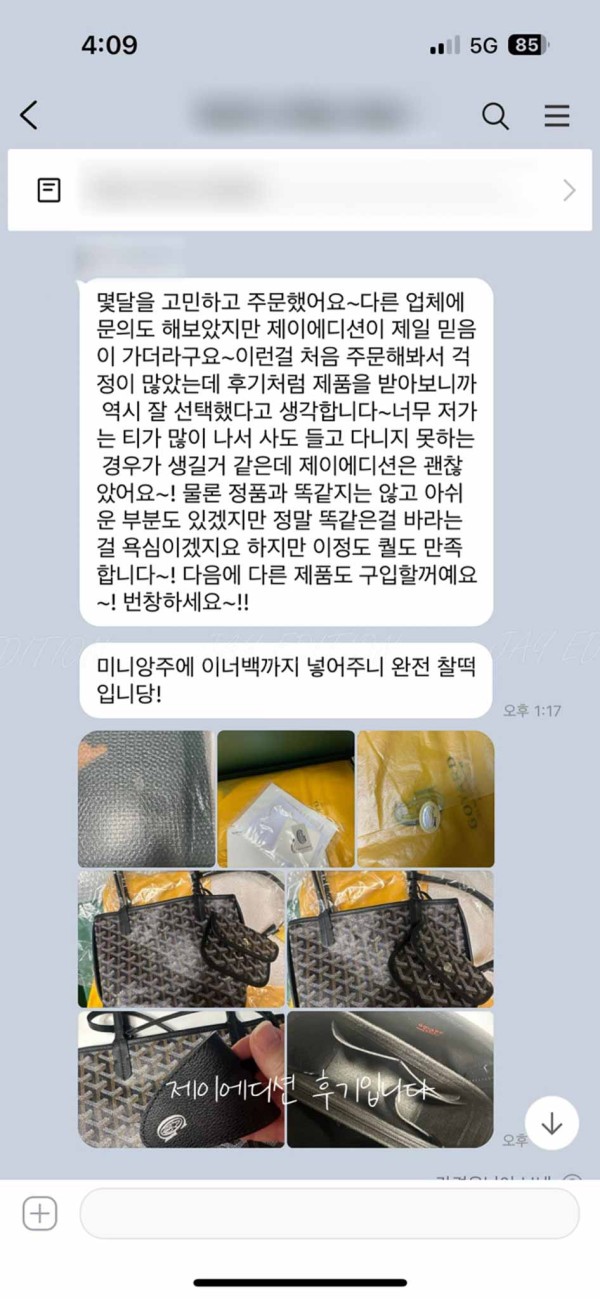View the photo of hand holding pouch

(x=180, y=1079)
